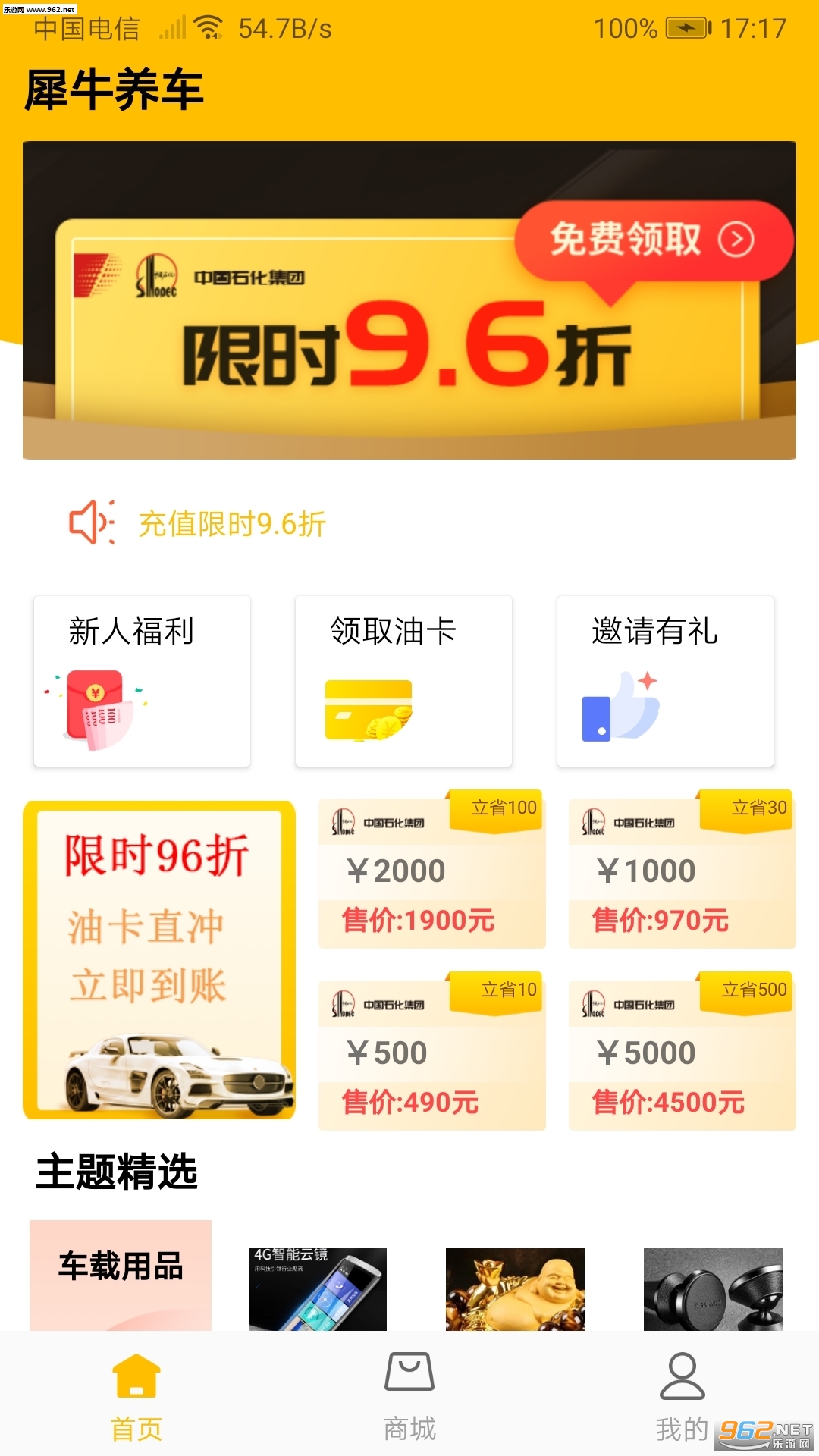Open the 限时9.6折 Sinopec banner

pos(409,300)
